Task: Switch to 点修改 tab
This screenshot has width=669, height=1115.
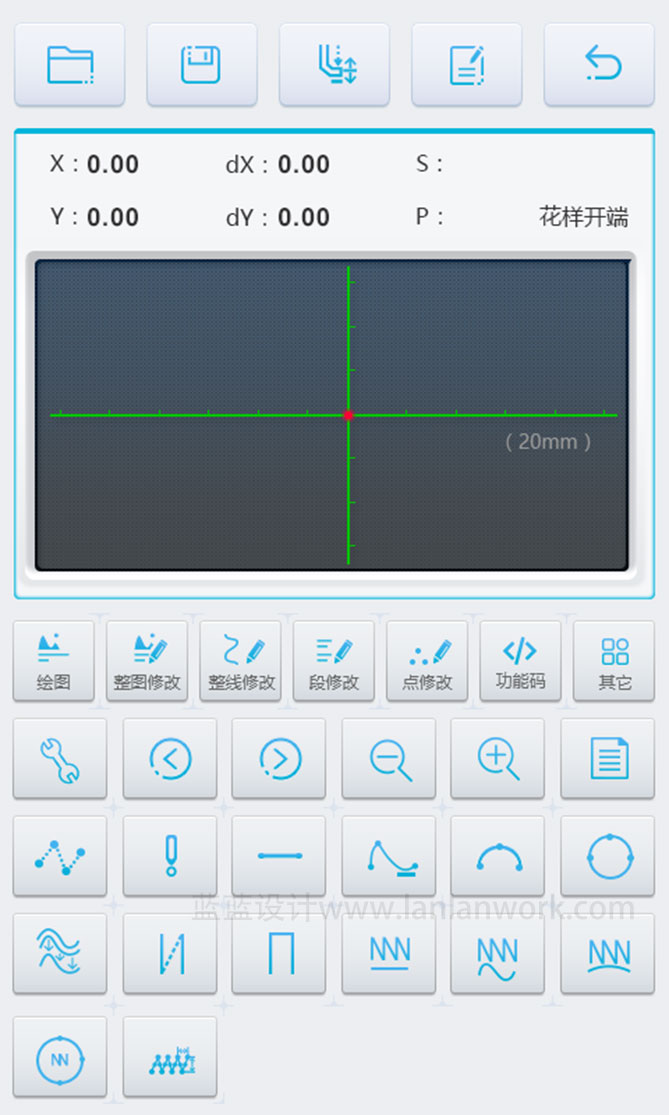Action: (427, 661)
